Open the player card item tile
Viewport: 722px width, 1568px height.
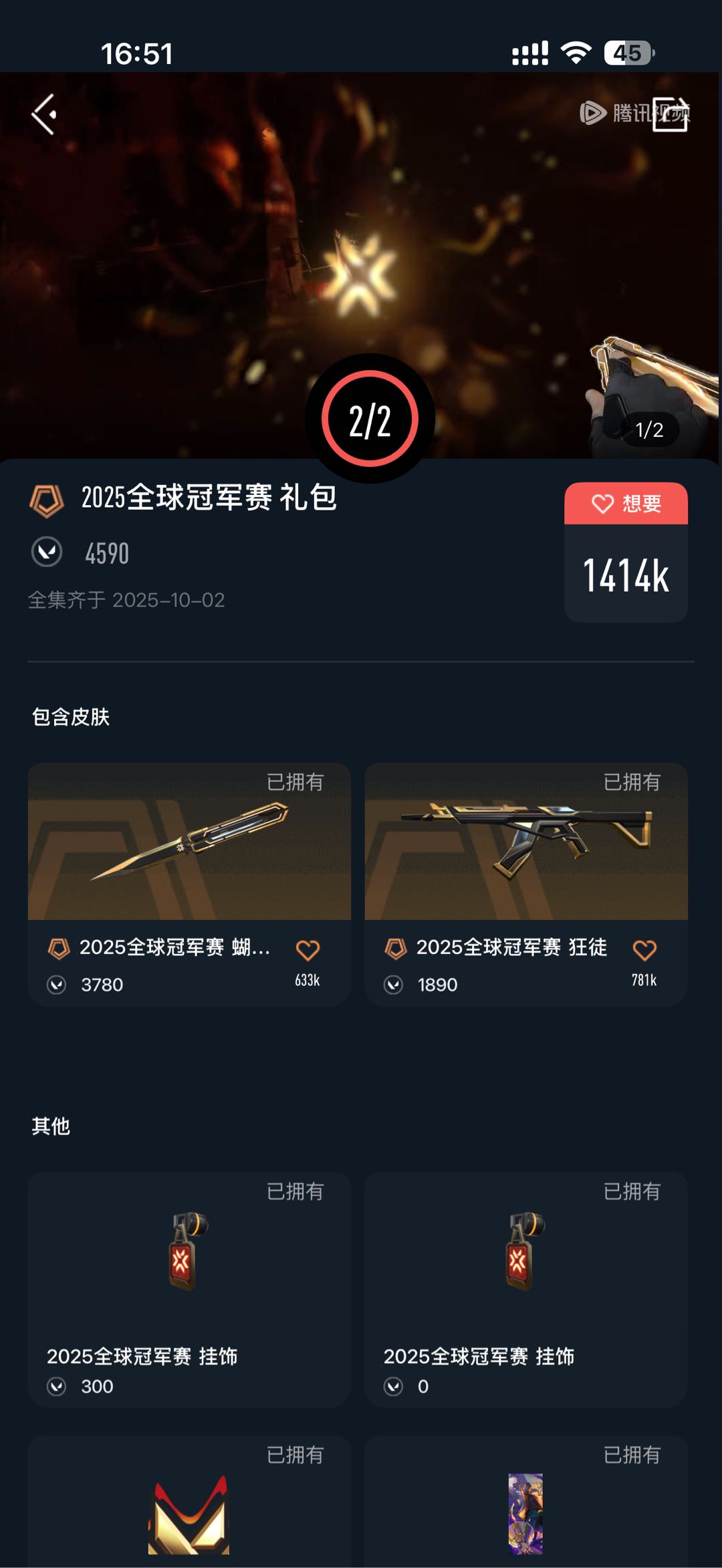coord(526,1501)
